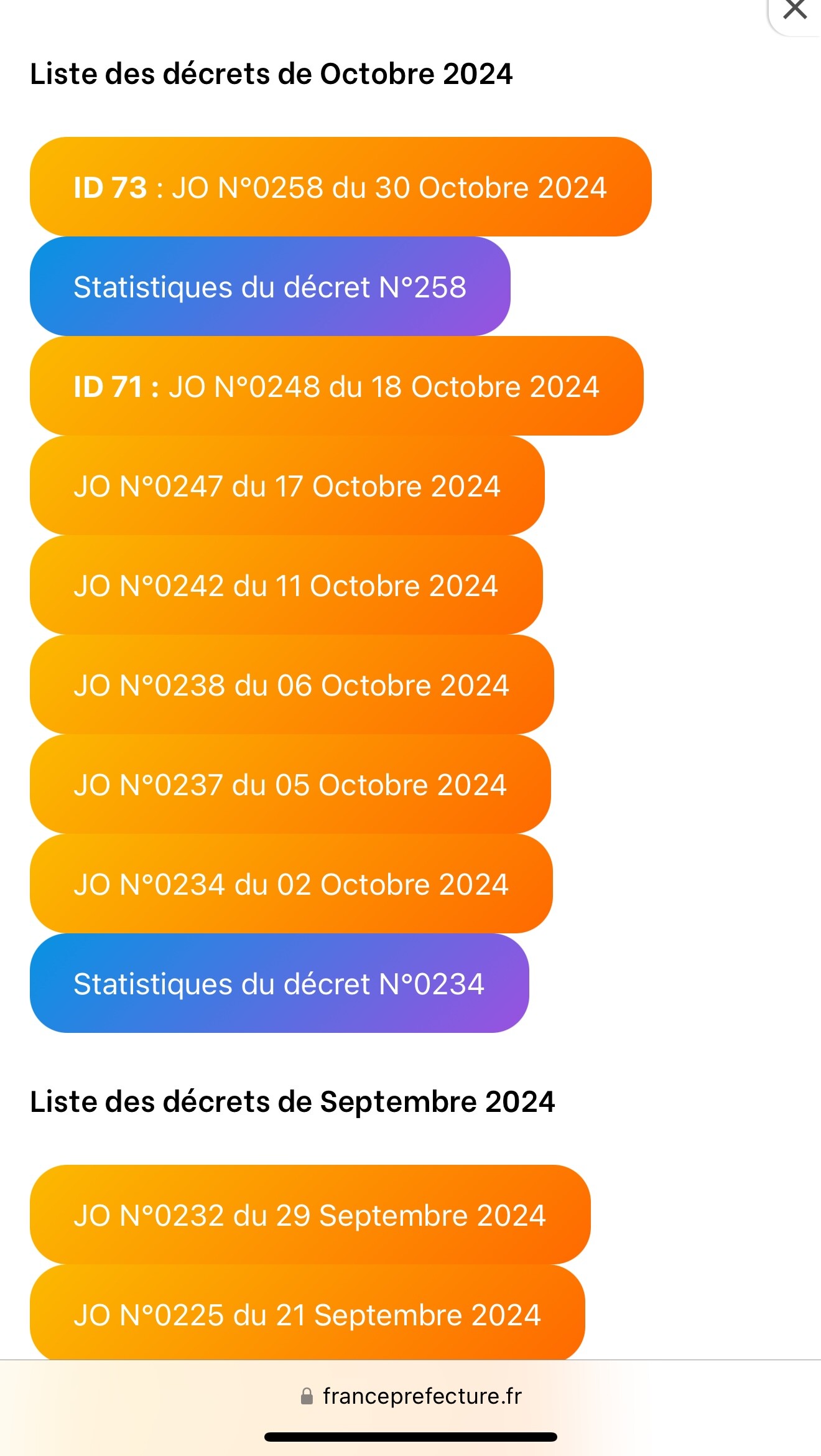Open JO N°0225 du 21 Septembre 2024

[x=307, y=1313]
